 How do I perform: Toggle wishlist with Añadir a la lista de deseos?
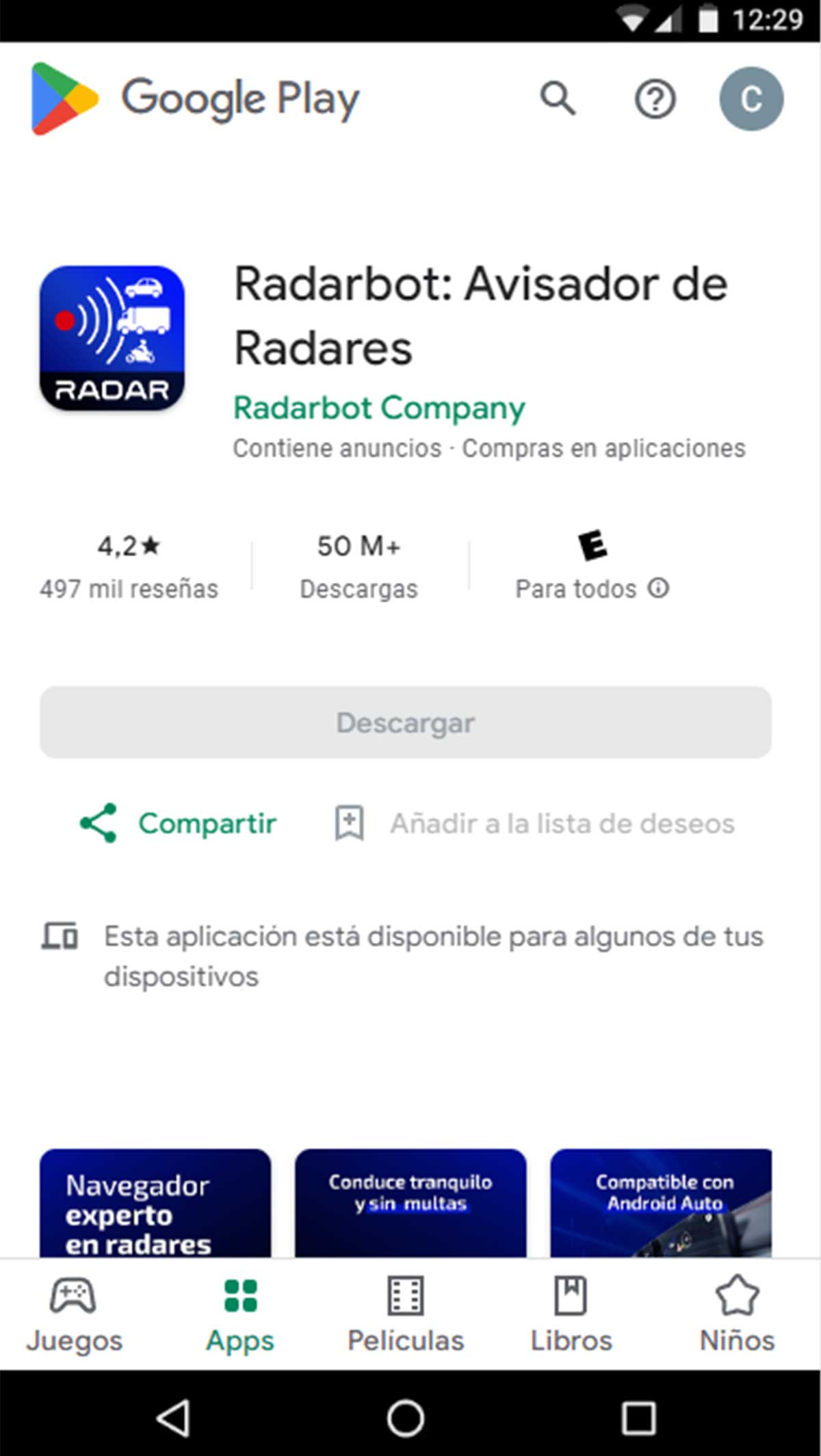pos(561,823)
